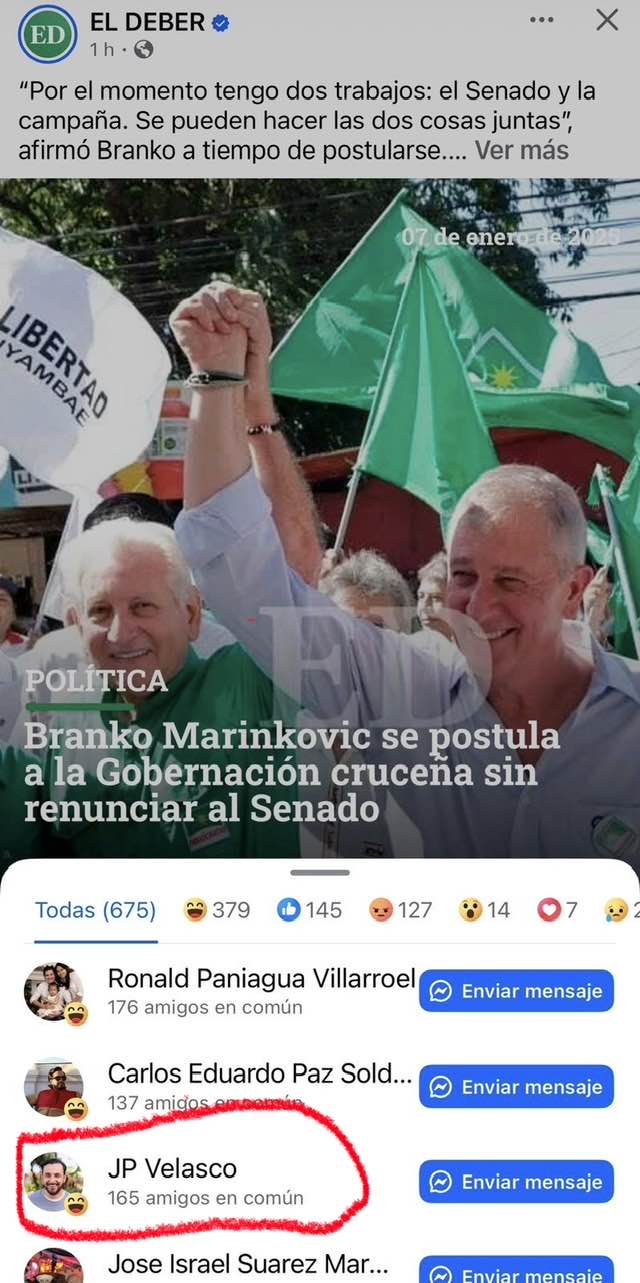The width and height of the screenshot is (640, 1283).
Task: Open Ronald Paniagua Villarroel's profile
Action: 261,980
